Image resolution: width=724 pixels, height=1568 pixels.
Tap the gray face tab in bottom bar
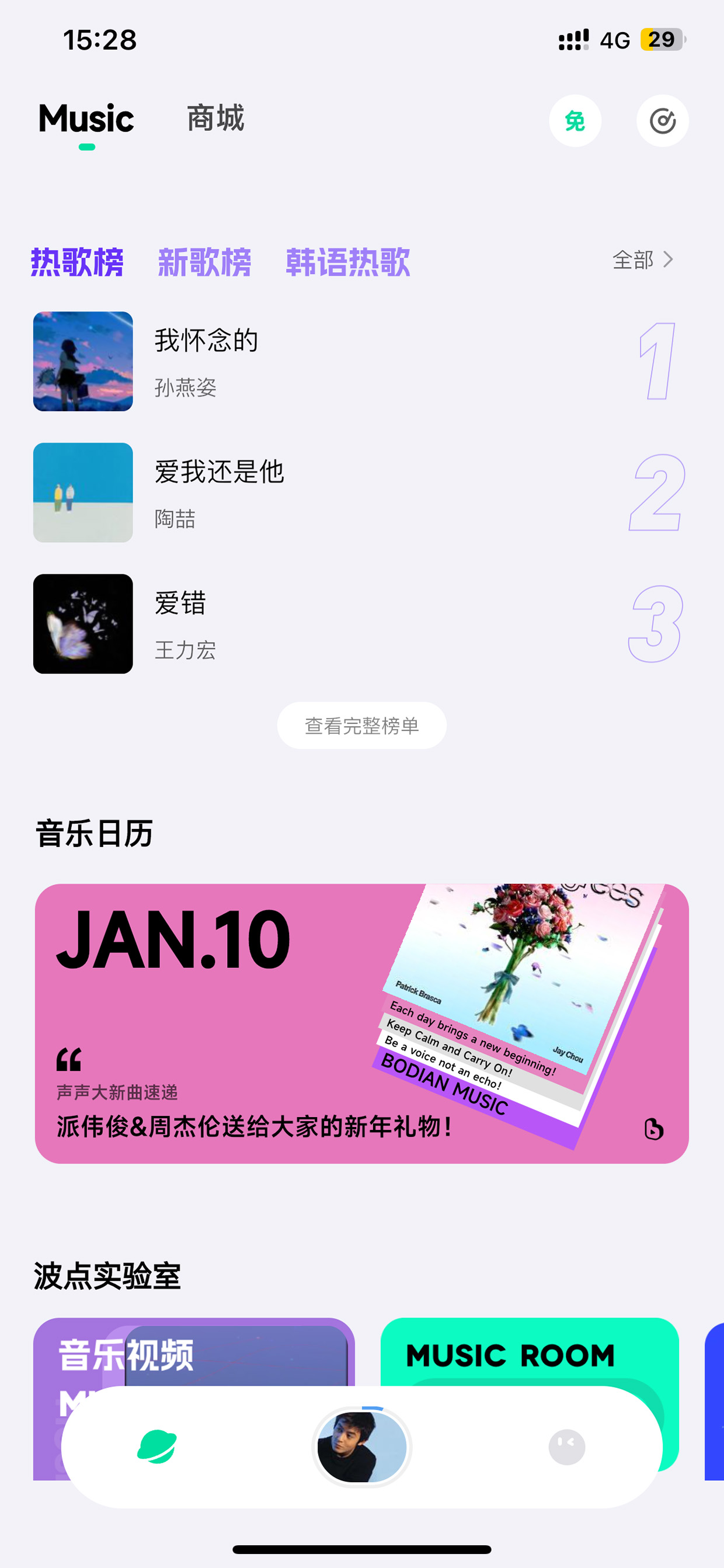pos(566,1447)
